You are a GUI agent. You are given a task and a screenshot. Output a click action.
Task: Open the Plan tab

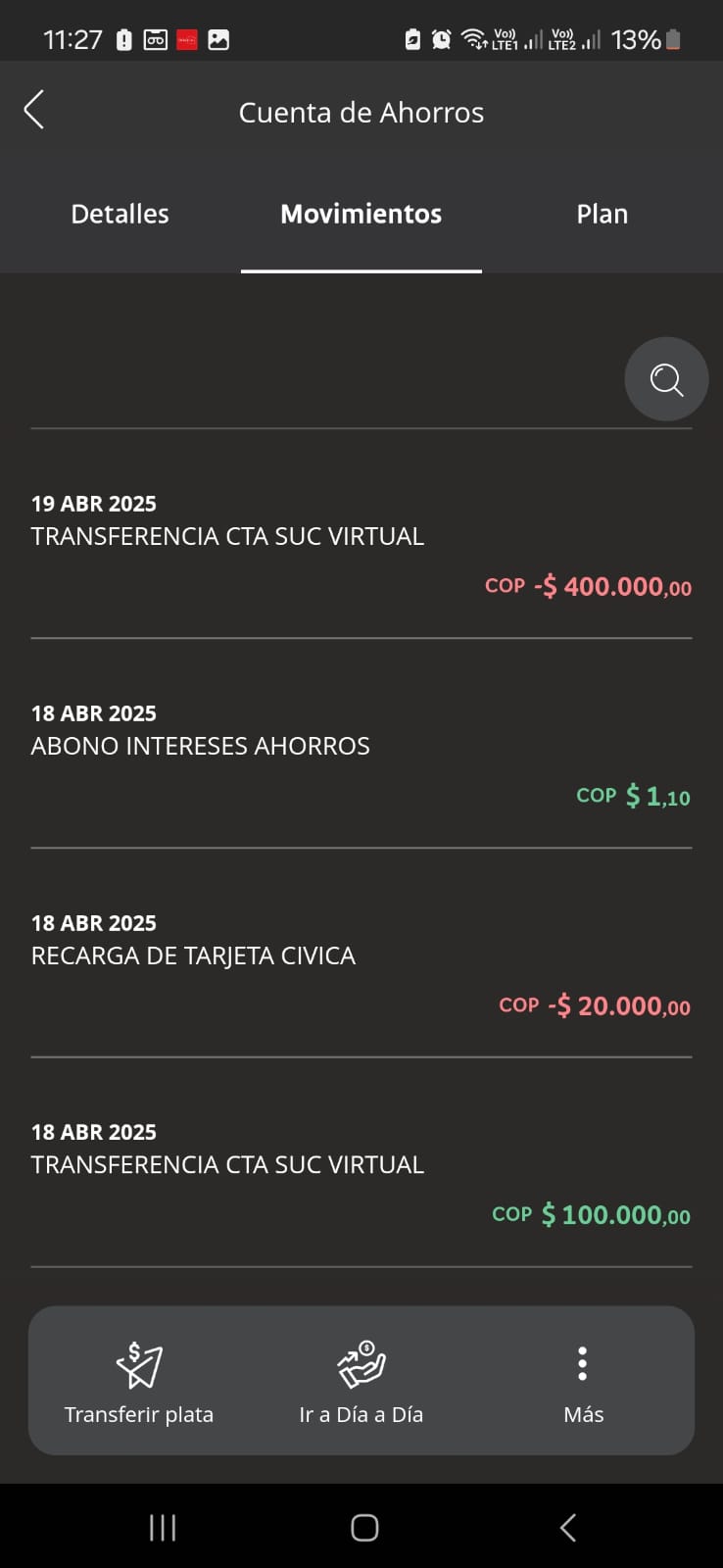pos(602,214)
